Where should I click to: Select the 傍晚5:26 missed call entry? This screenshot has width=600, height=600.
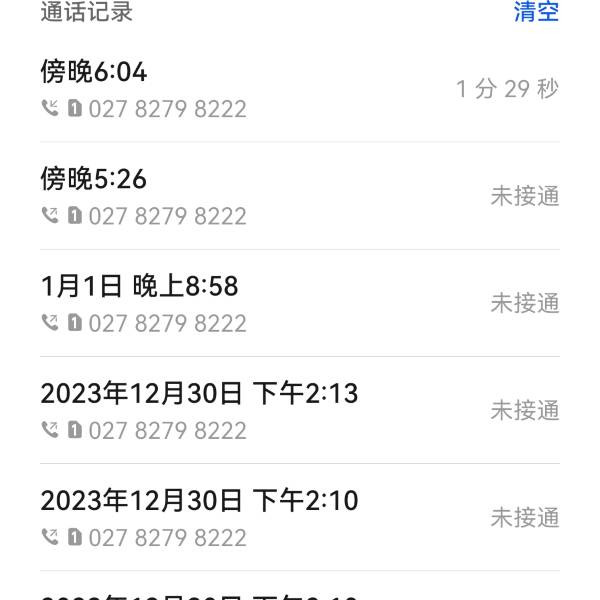click(298, 196)
